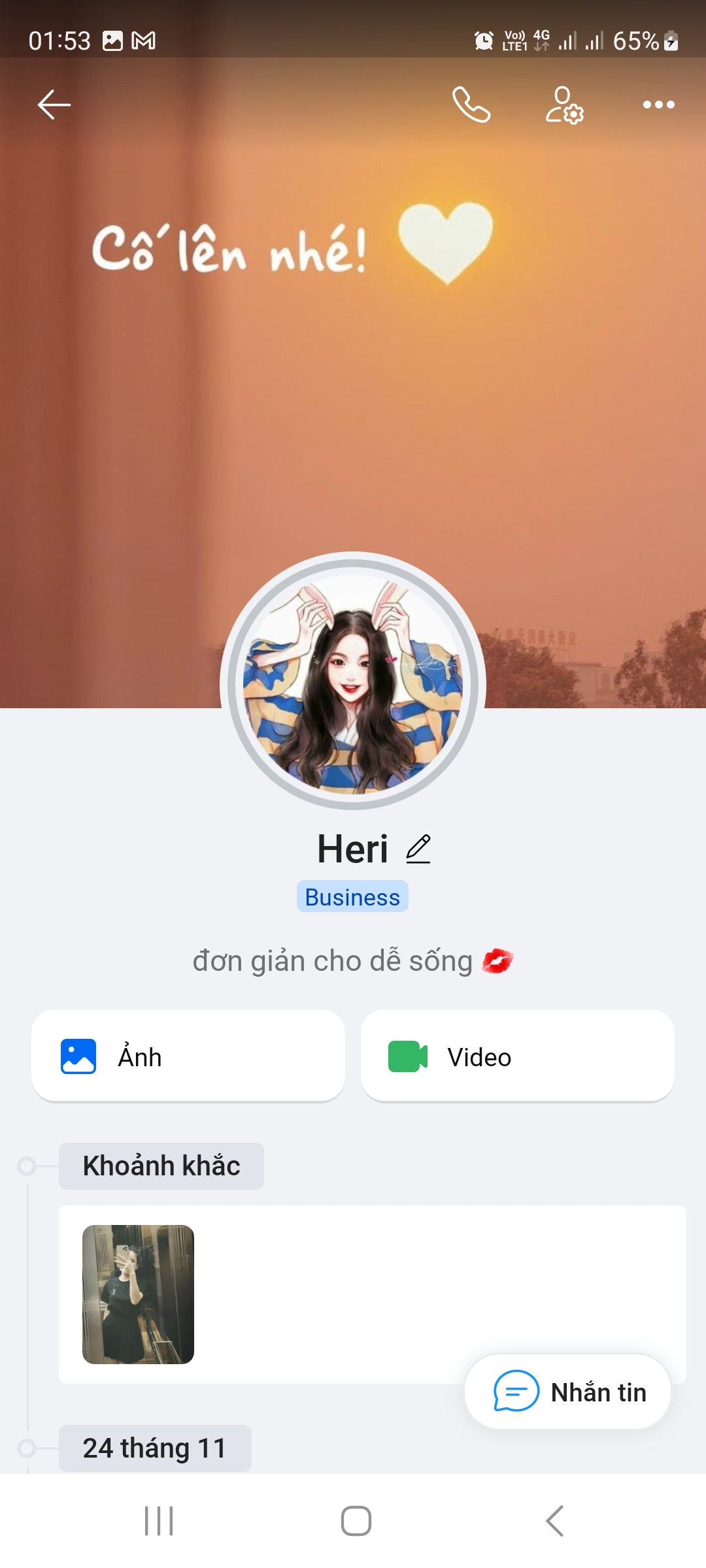Screen dimensions: 706x1568
Task: Open the Video section
Action: (517, 1056)
